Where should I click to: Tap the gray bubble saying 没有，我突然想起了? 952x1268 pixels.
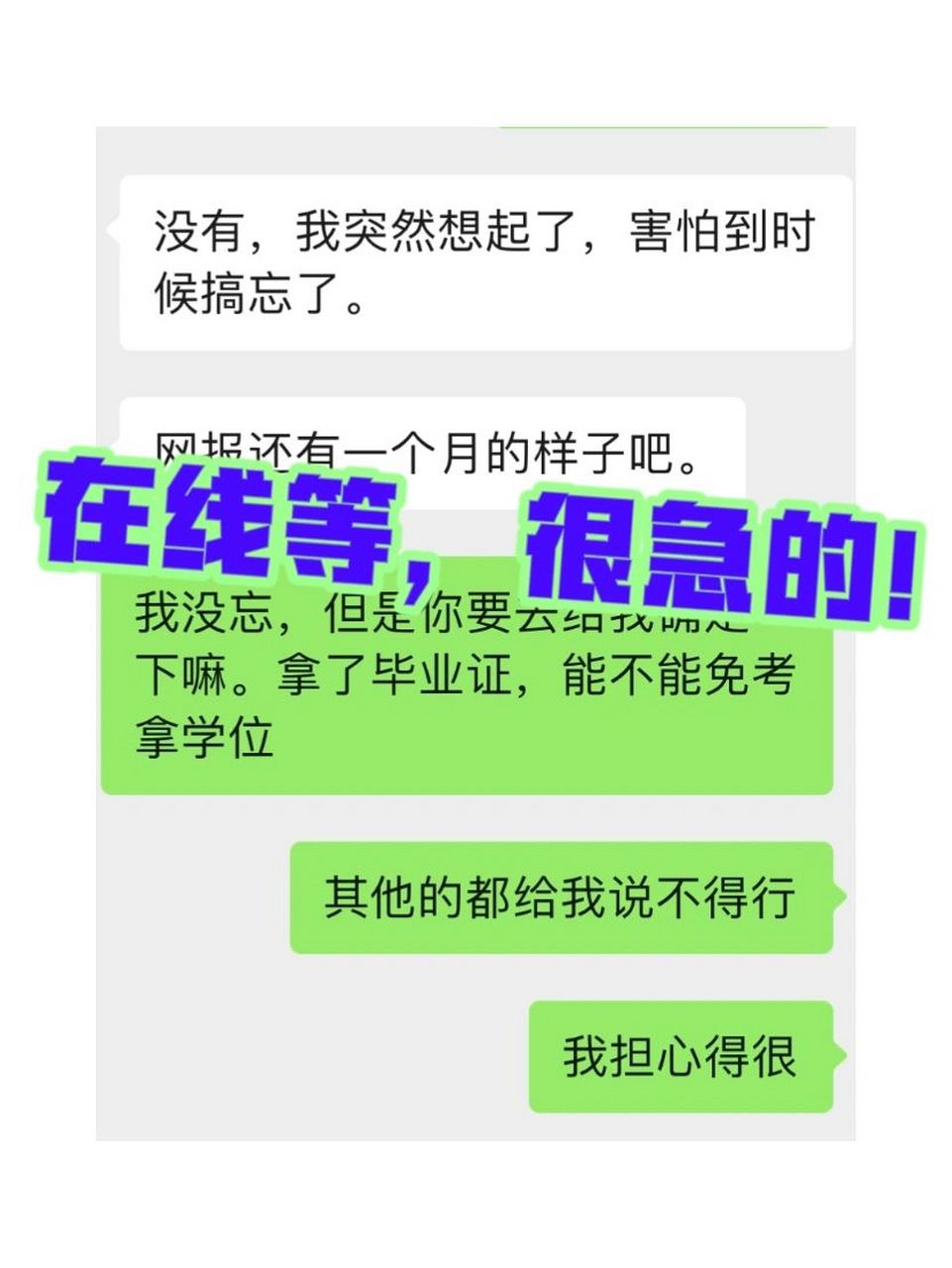(476, 263)
